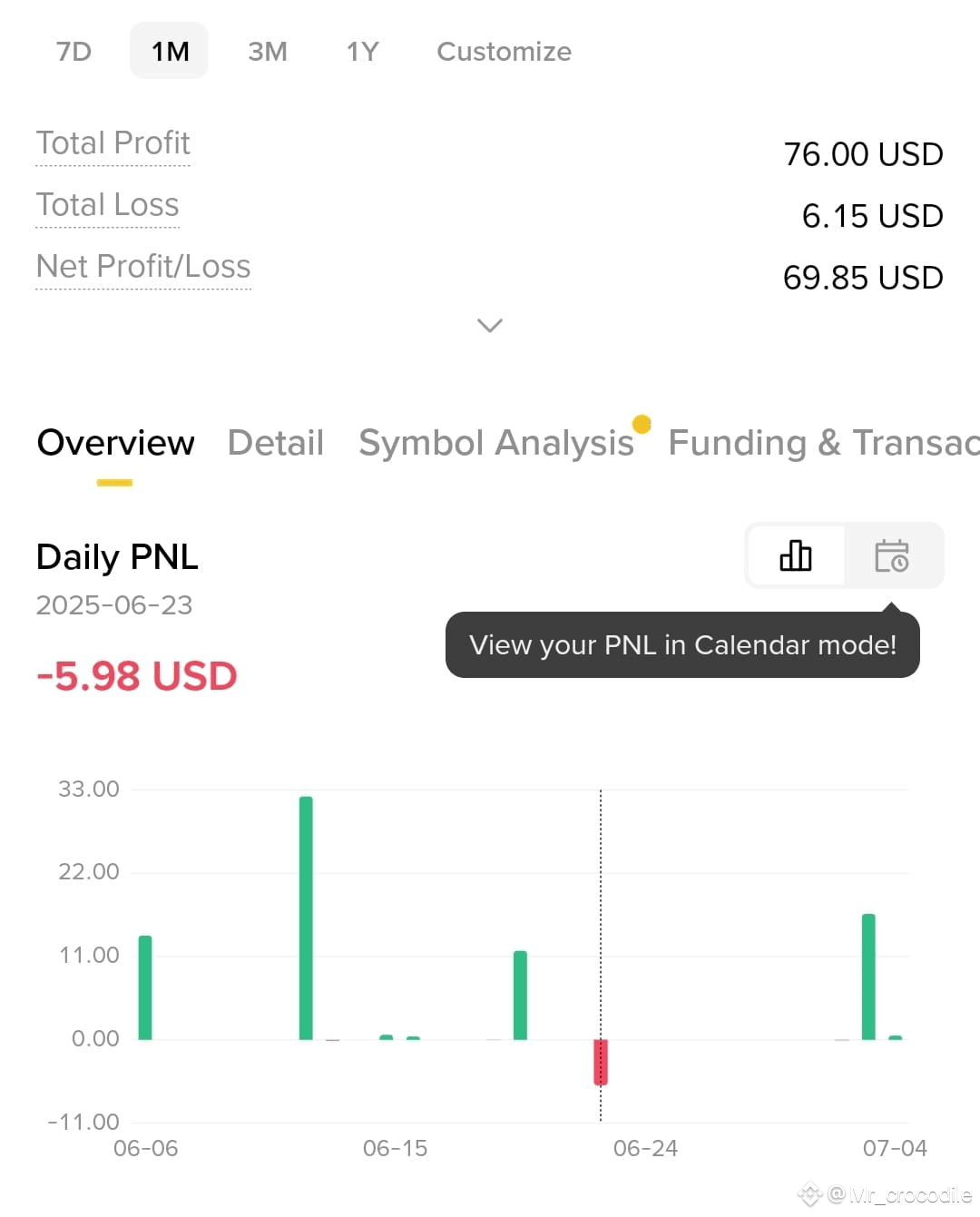The width and height of the screenshot is (980, 1217).
Task: Open the Symbol Analysis tab
Action: click(496, 443)
